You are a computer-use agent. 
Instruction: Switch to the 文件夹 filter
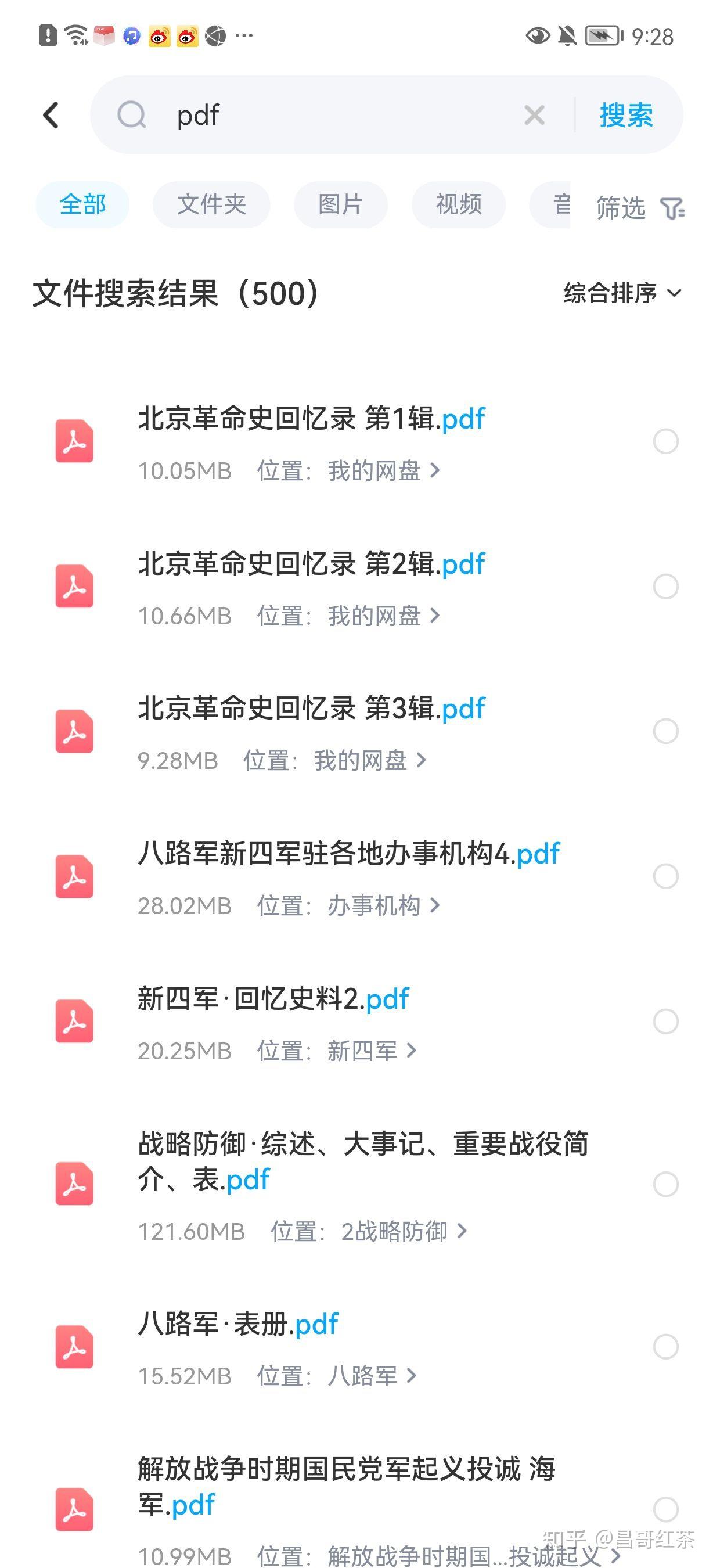[x=211, y=204]
